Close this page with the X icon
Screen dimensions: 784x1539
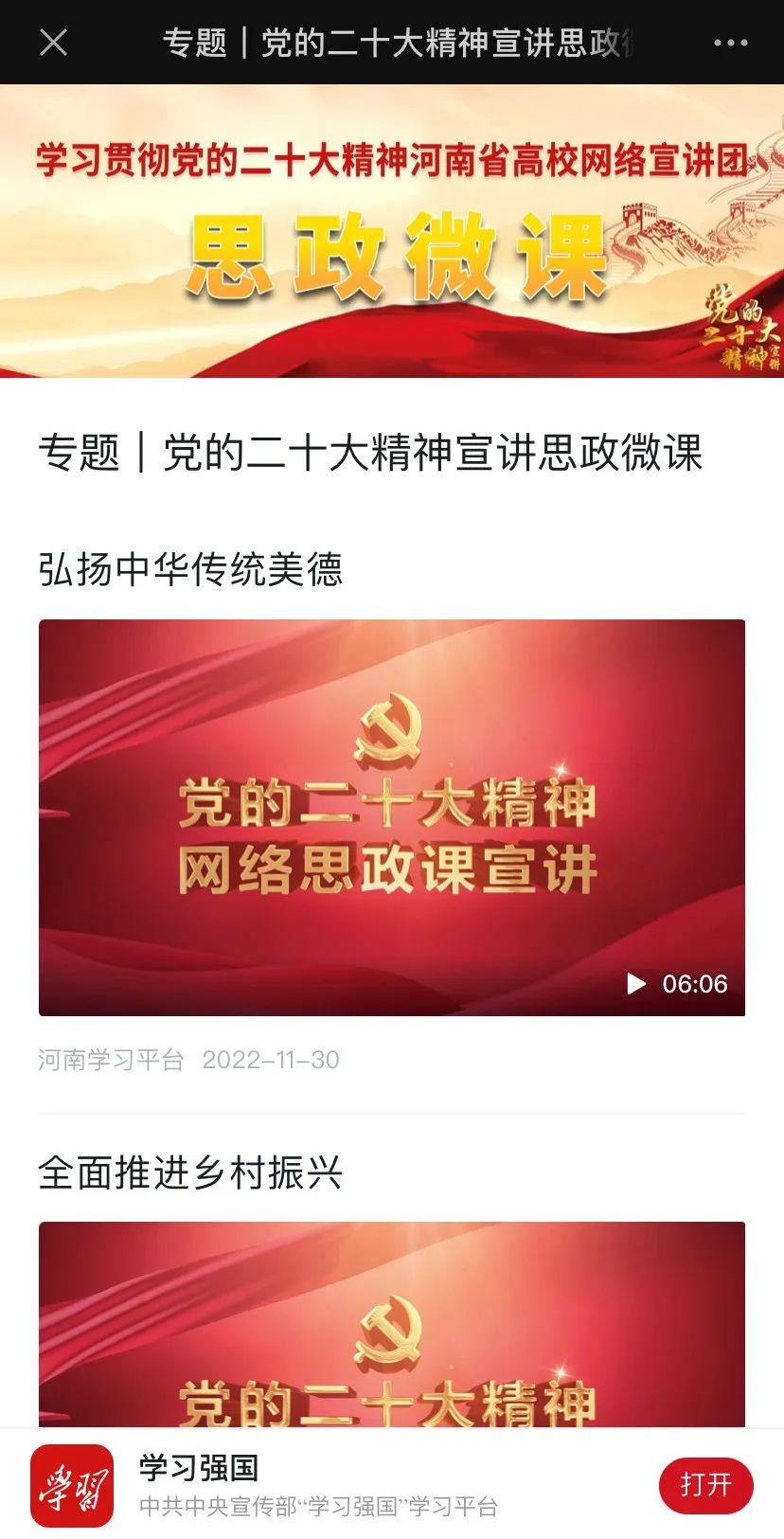pos(54,43)
